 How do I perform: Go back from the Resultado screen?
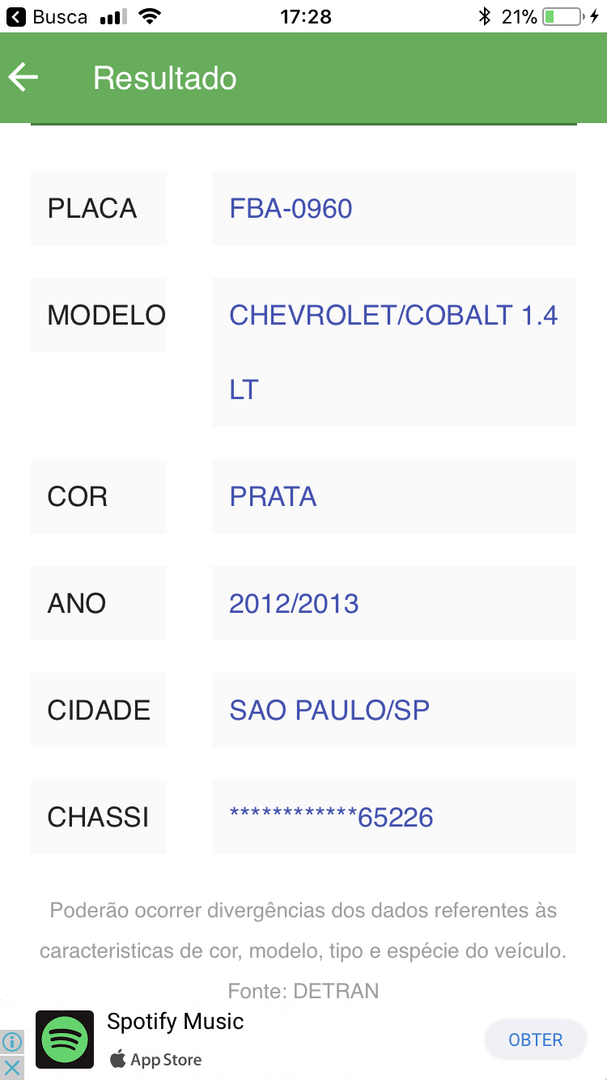coord(23,78)
